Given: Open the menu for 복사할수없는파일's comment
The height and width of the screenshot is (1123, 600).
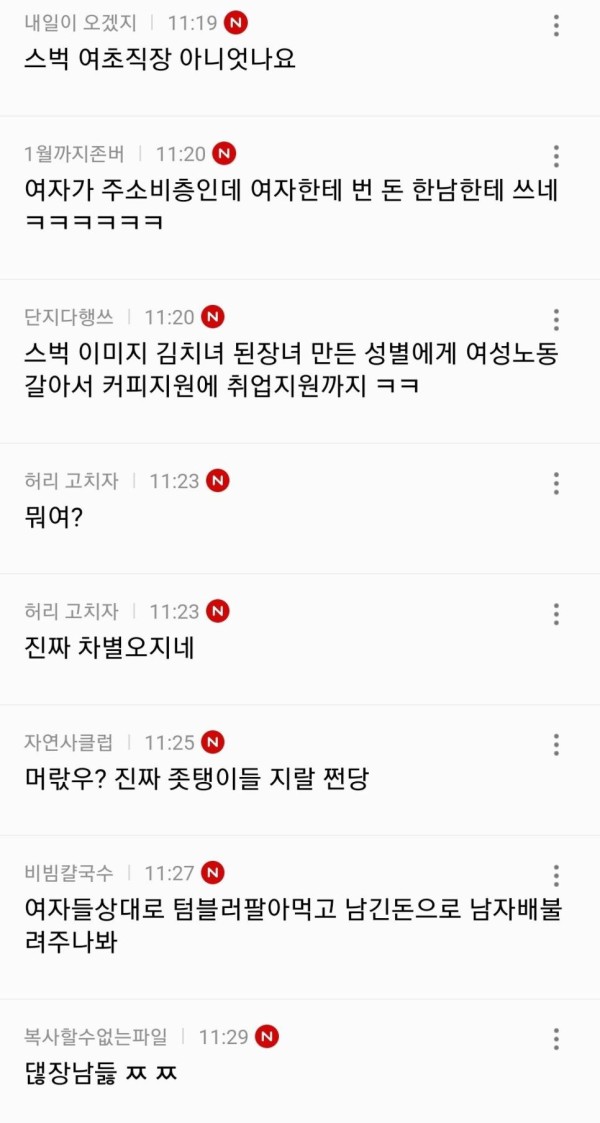Looking at the screenshot, I should (556, 1039).
